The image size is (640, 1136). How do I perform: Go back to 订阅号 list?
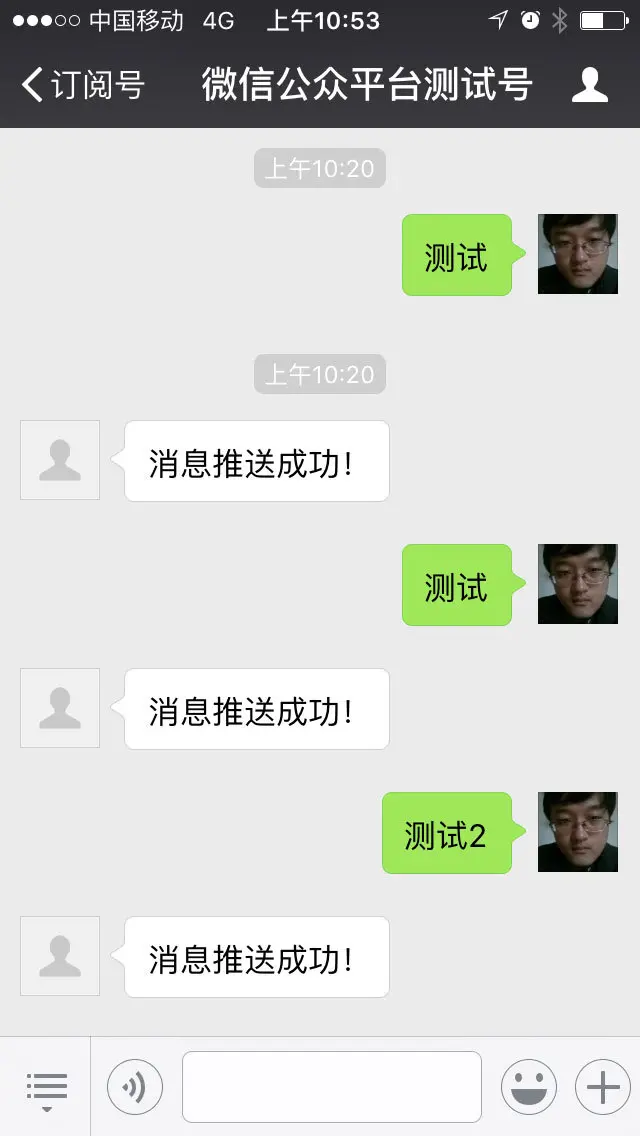[83, 85]
